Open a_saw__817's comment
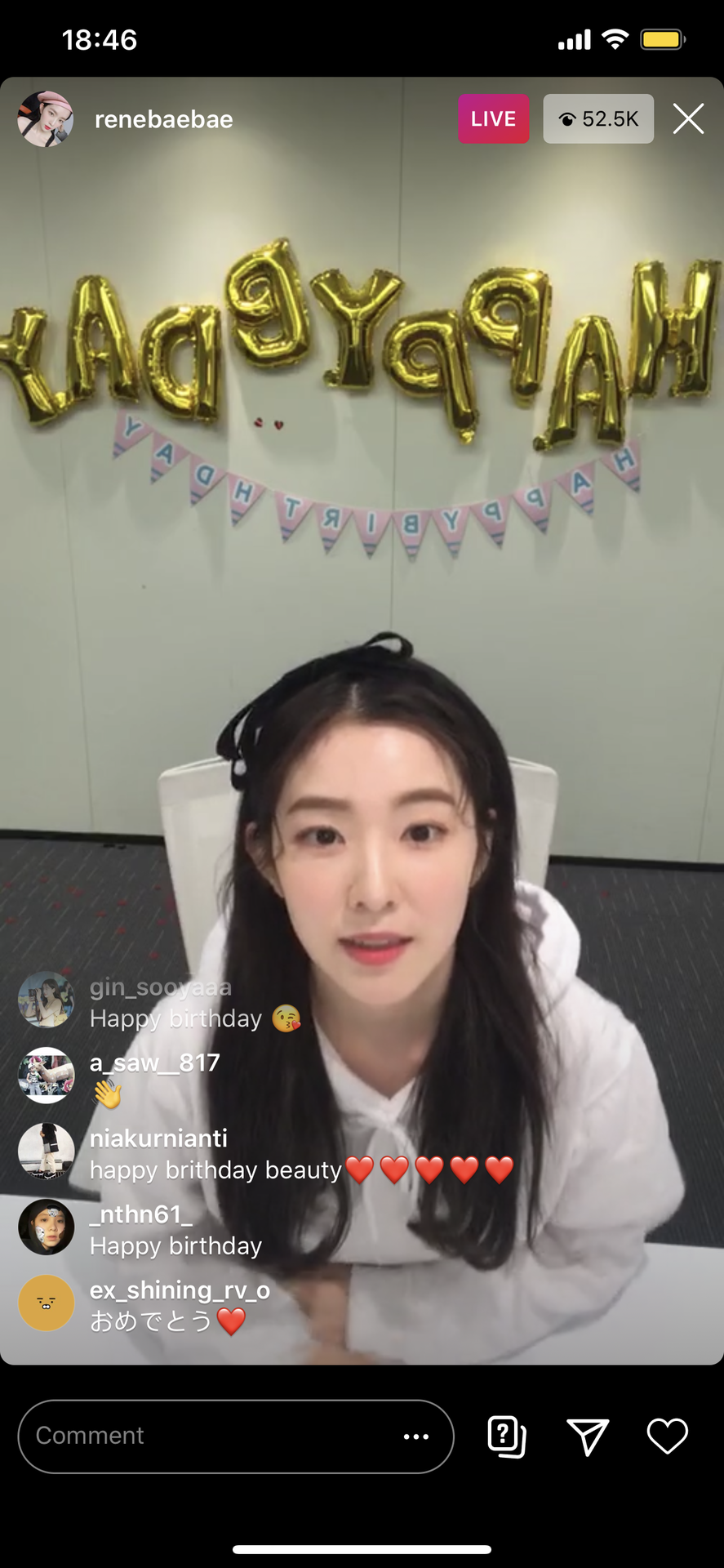Screen dimensions: 724x1568 pos(119,1077)
